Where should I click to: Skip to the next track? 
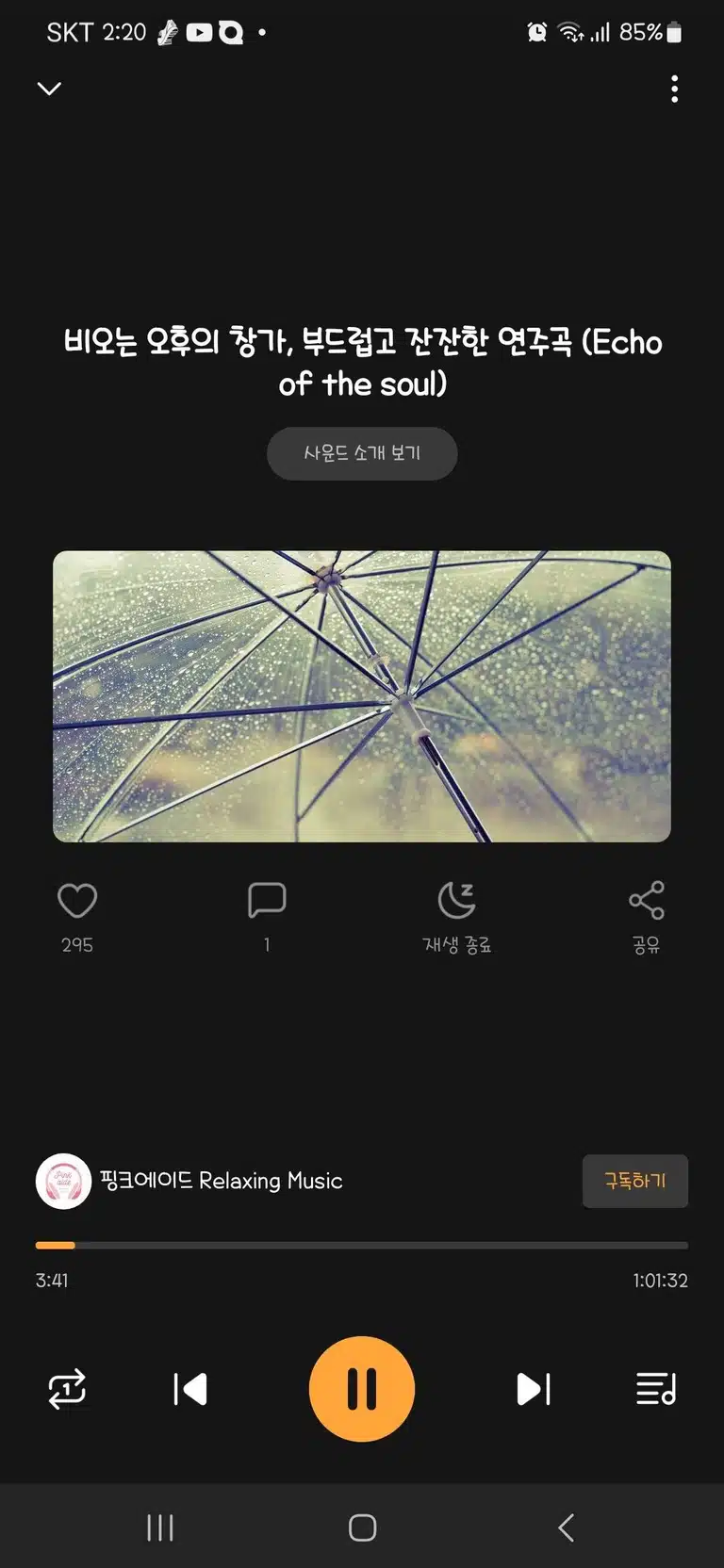pos(534,1389)
